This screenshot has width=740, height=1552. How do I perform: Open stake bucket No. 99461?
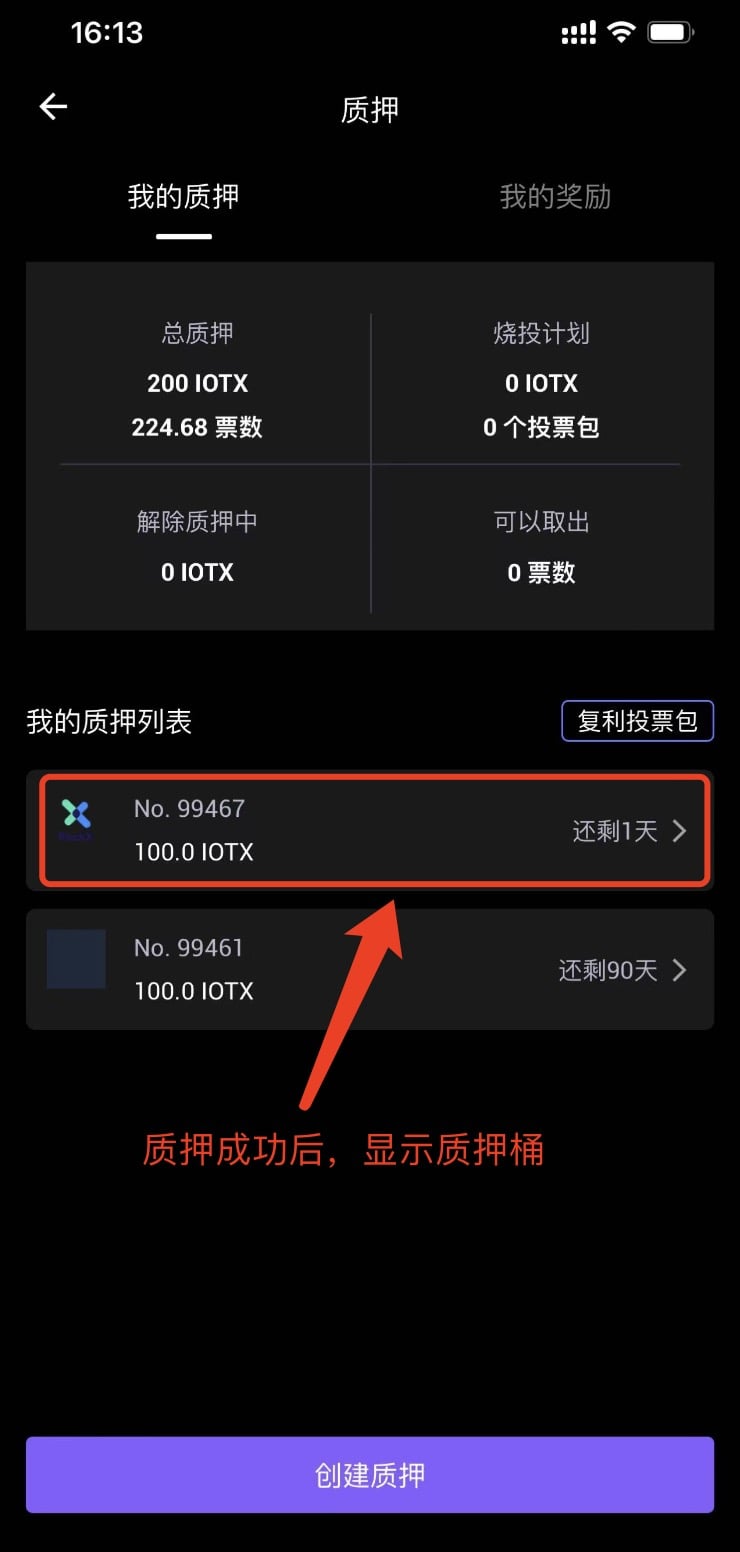pyautogui.click(x=370, y=969)
